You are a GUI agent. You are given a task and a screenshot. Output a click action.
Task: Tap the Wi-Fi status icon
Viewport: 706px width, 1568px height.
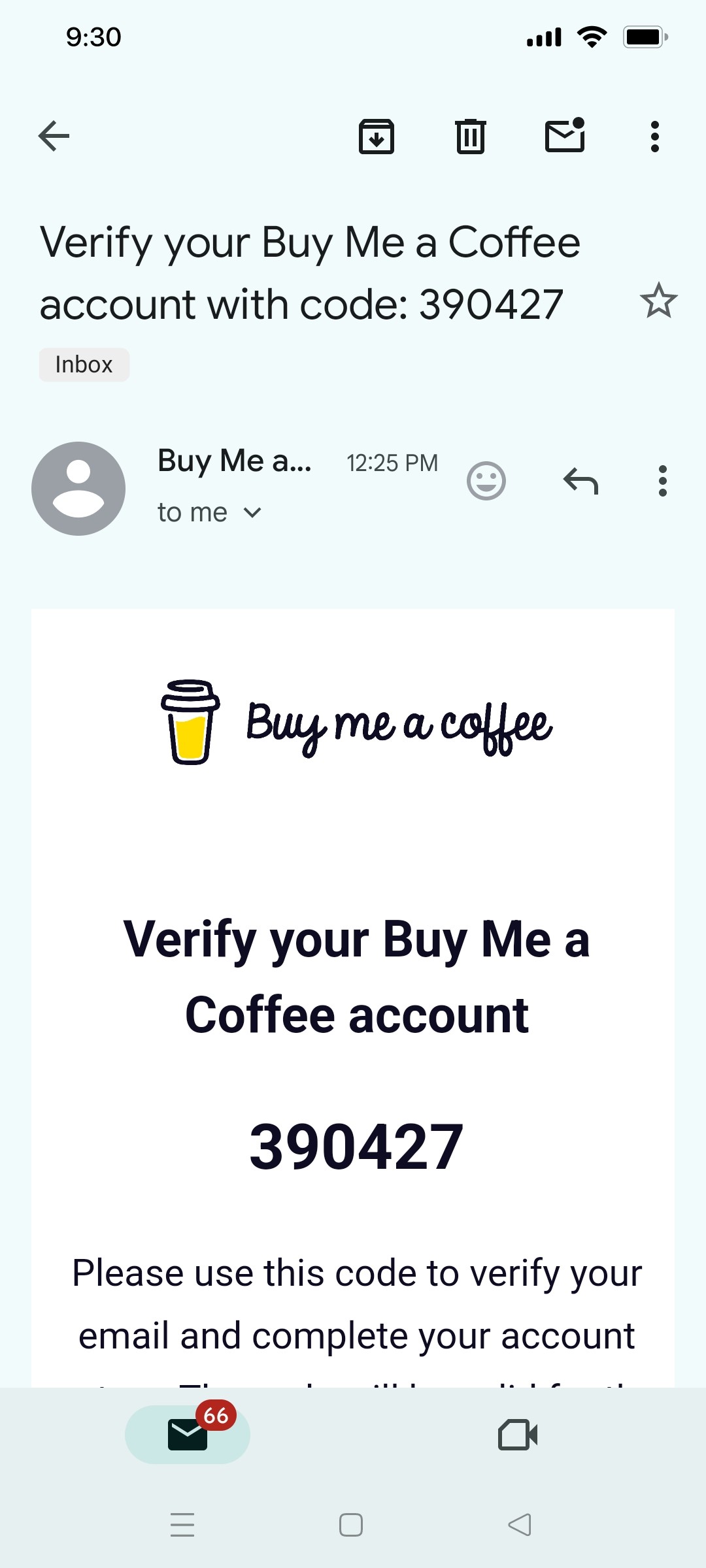(590, 37)
